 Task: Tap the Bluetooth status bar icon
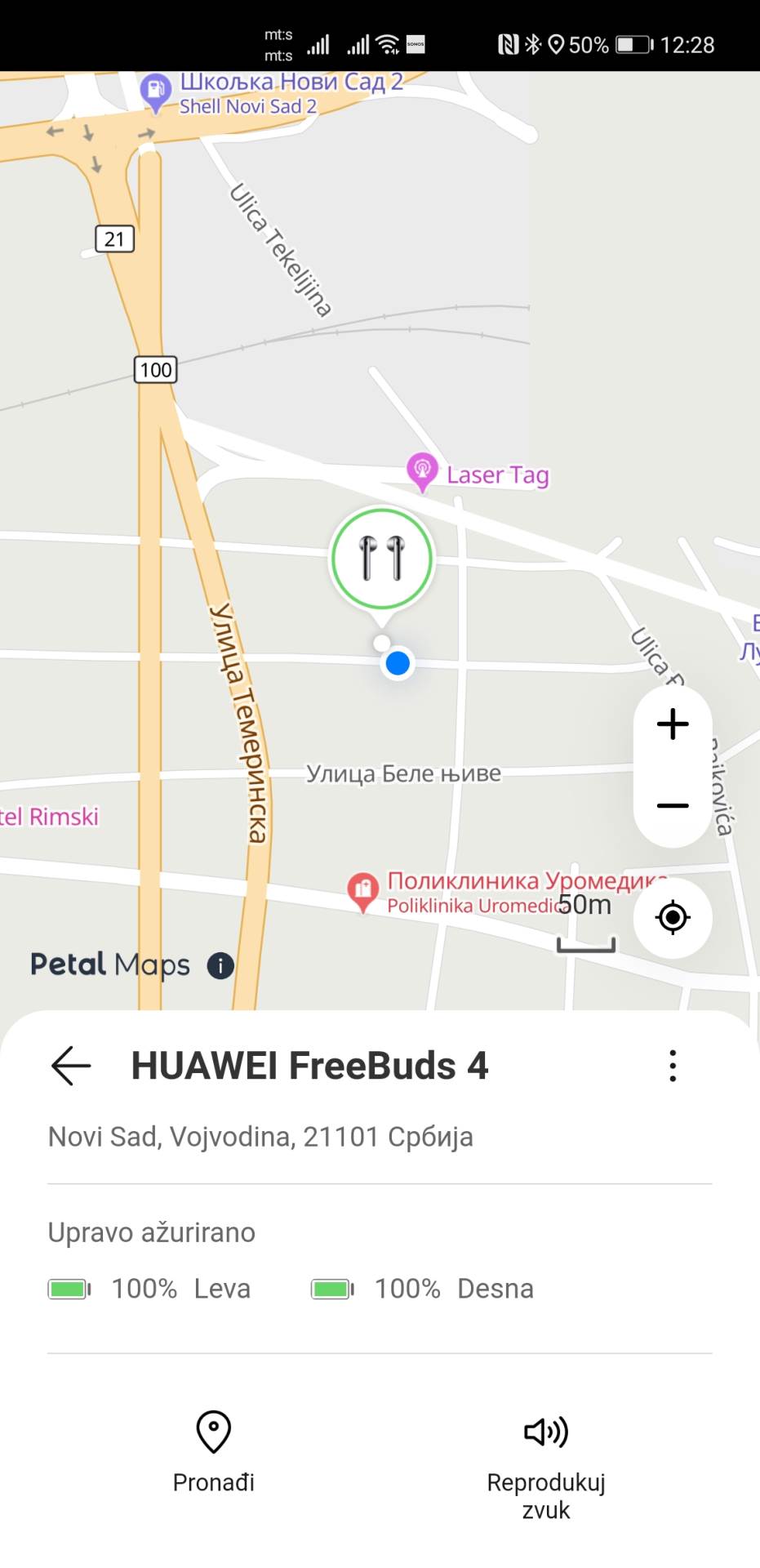[x=535, y=45]
